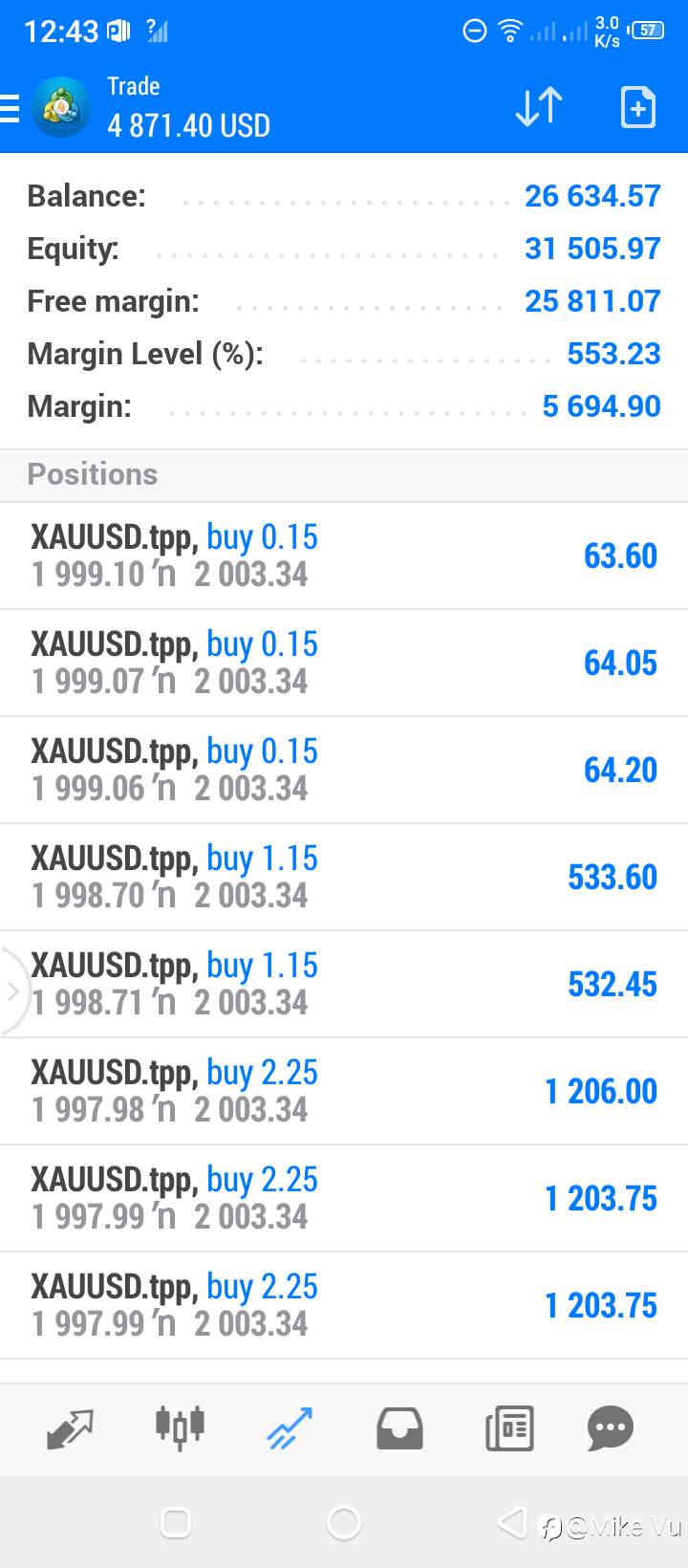The height and width of the screenshot is (1568, 688).
Task: Sort positions with the arrows icon
Action: (x=539, y=107)
